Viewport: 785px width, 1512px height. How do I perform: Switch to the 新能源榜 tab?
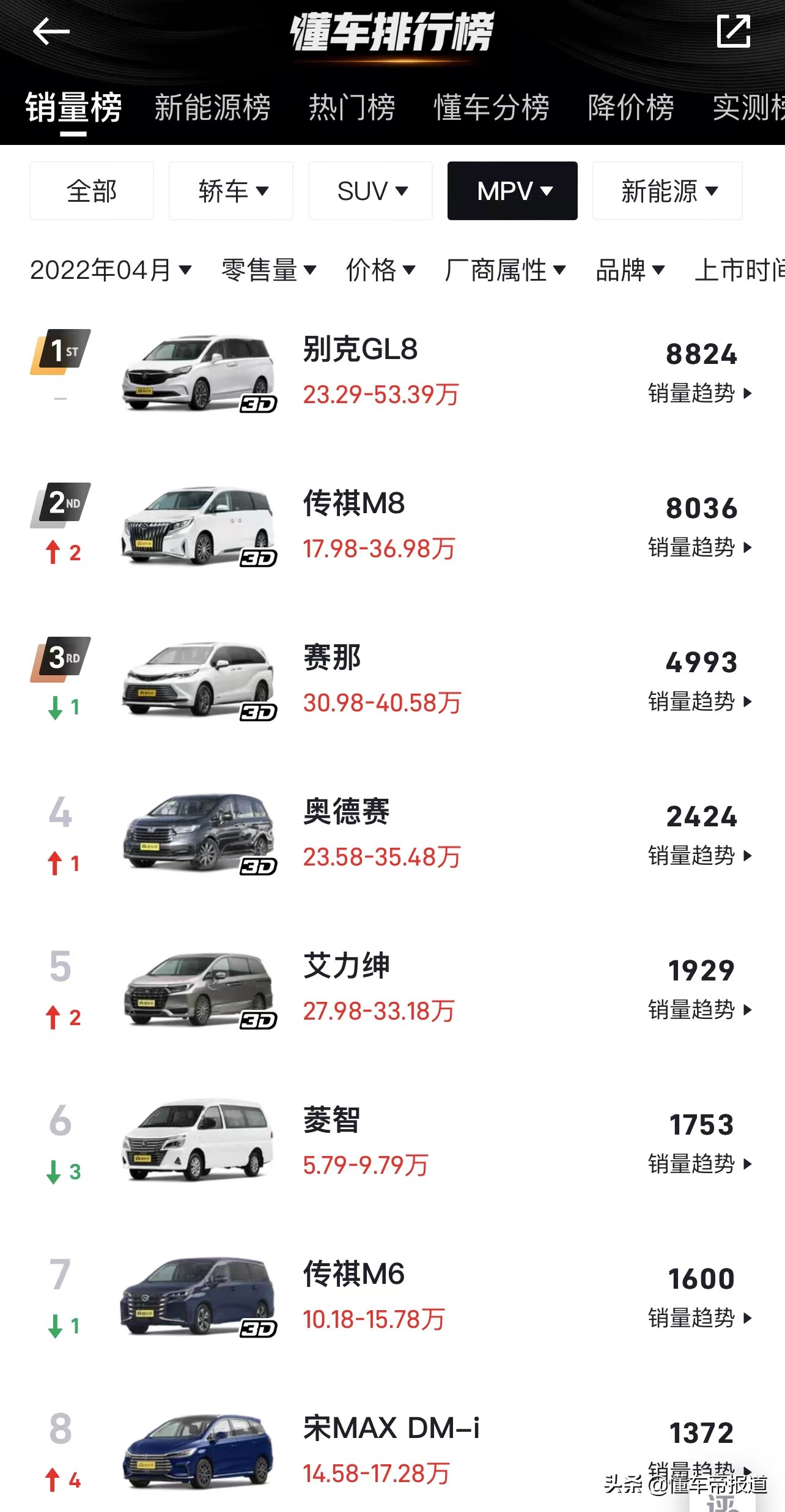[214, 106]
